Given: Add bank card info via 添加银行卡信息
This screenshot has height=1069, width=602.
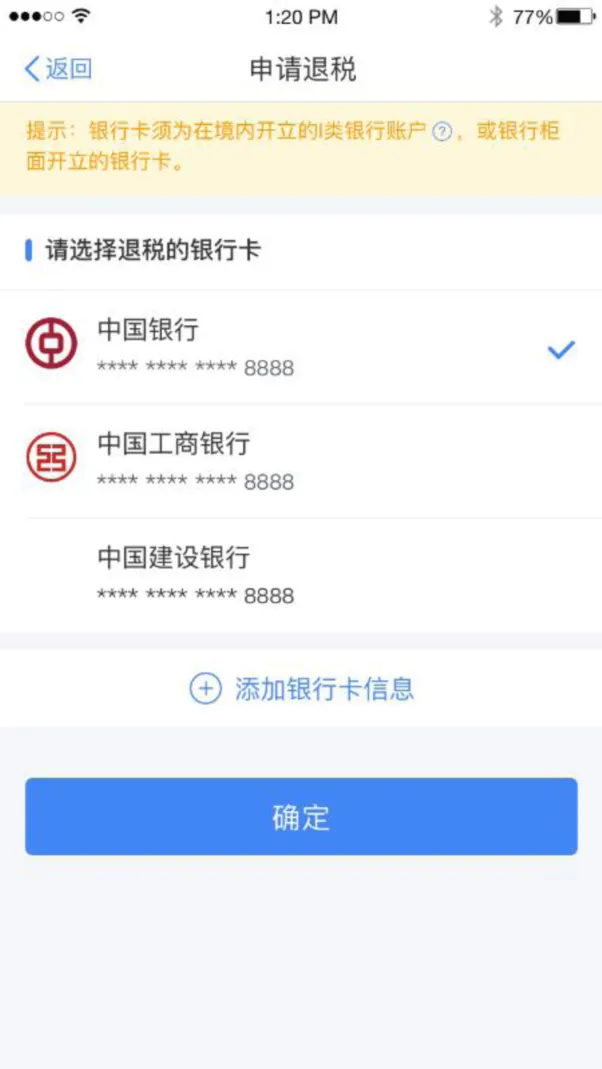Looking at the screenshot, I should (x=301, y=689).
